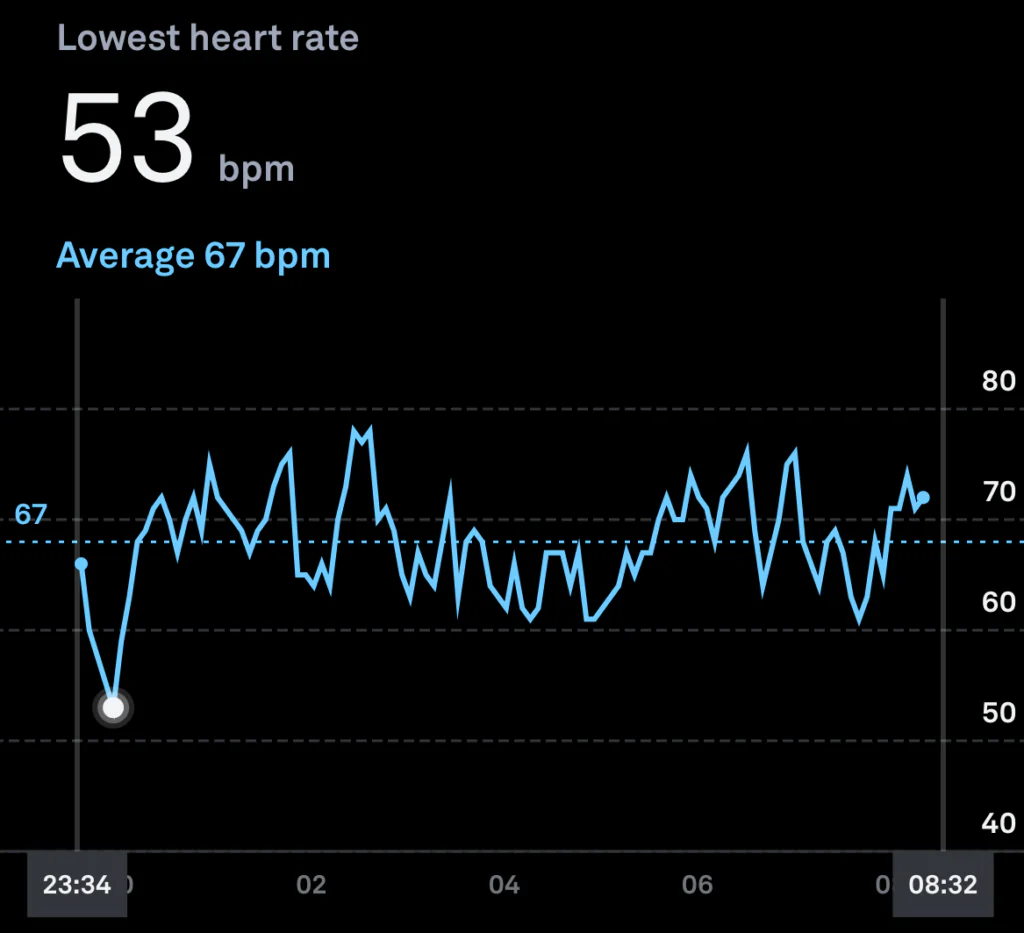
Task: Tap the white lowest heart rate marker
Action: coord(114,708)
